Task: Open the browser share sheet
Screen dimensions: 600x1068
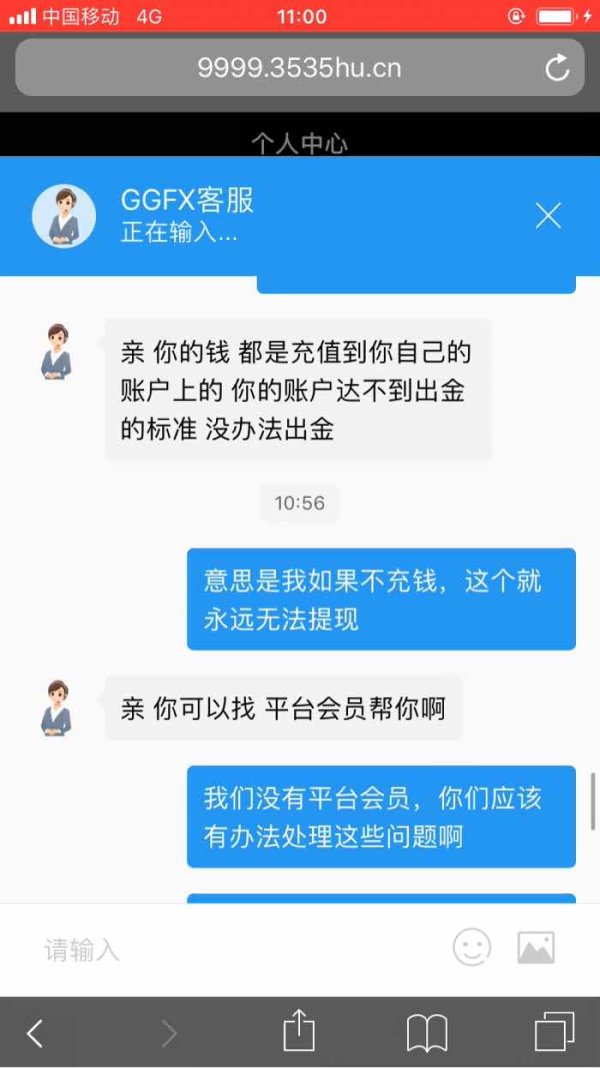Action: pyautogui.click(x=299, y=1031)
